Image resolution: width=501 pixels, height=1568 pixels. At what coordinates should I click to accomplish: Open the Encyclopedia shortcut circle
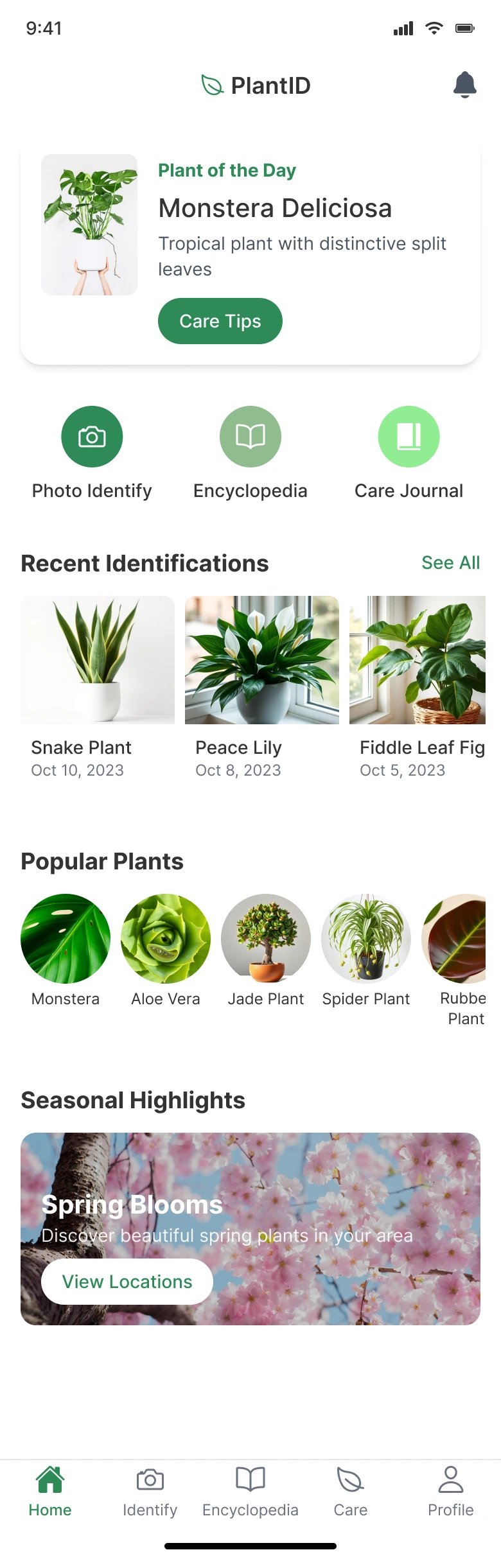[x=251, y=437]
